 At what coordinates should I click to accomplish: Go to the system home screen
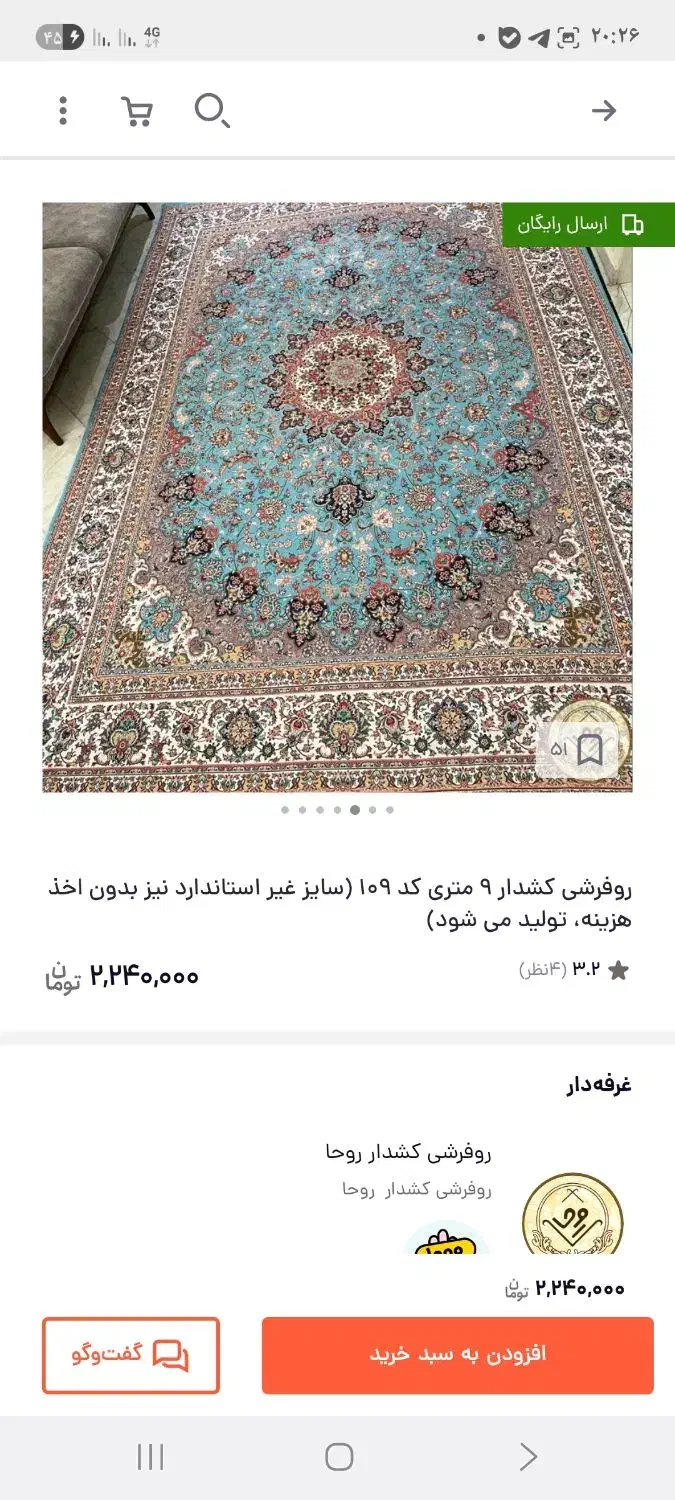pos(339,1457)
